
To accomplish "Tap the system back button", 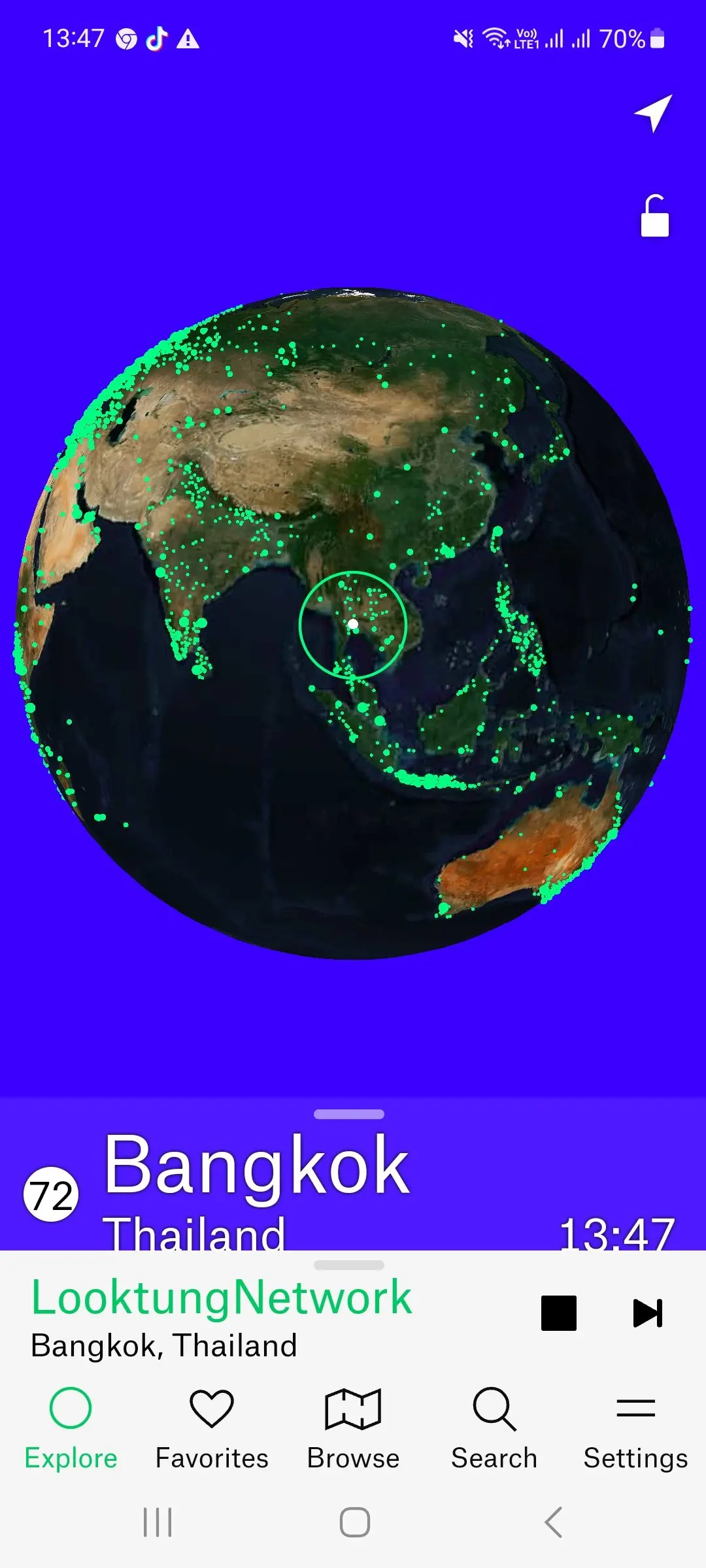I will click(554, 1522).
